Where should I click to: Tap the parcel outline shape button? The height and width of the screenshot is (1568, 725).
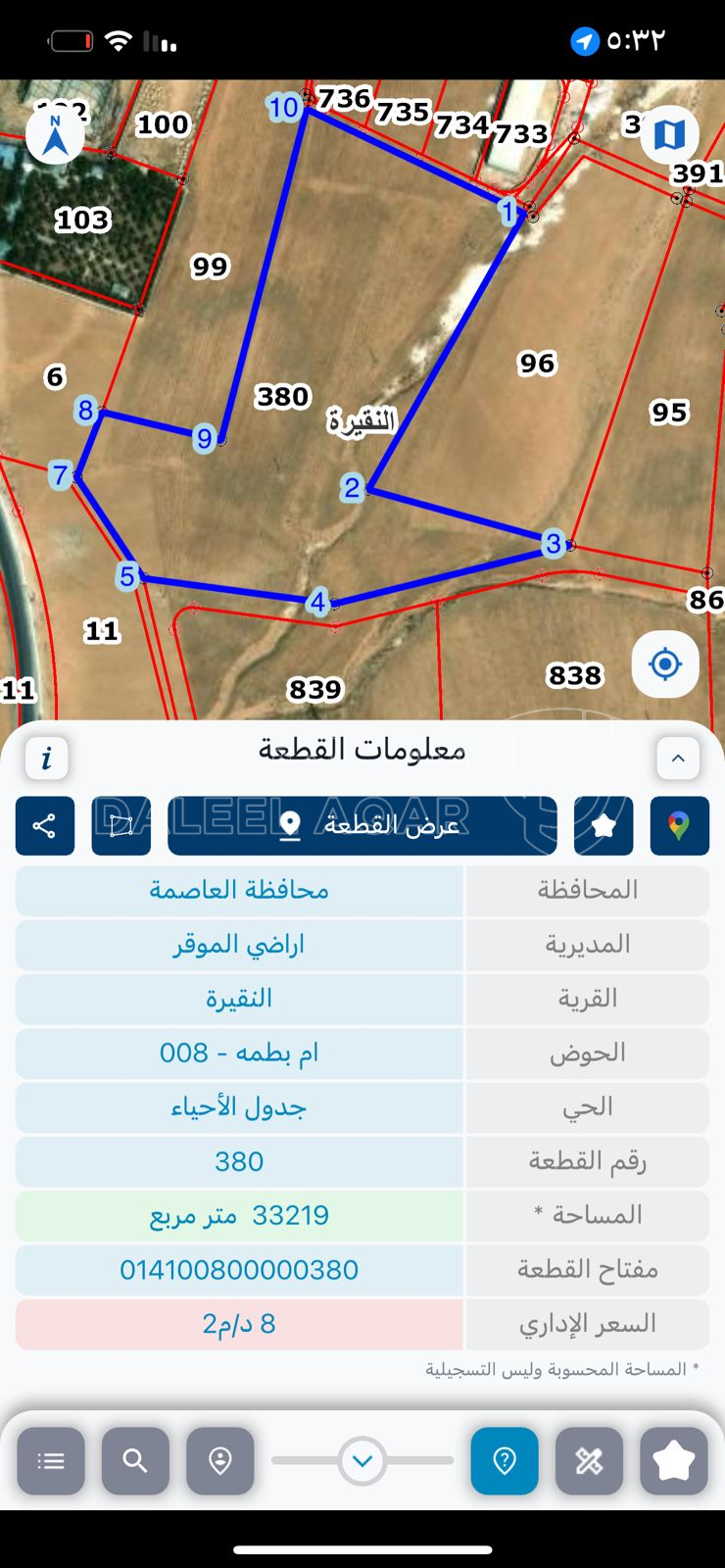pyautogui.click(x=121, y=826)
